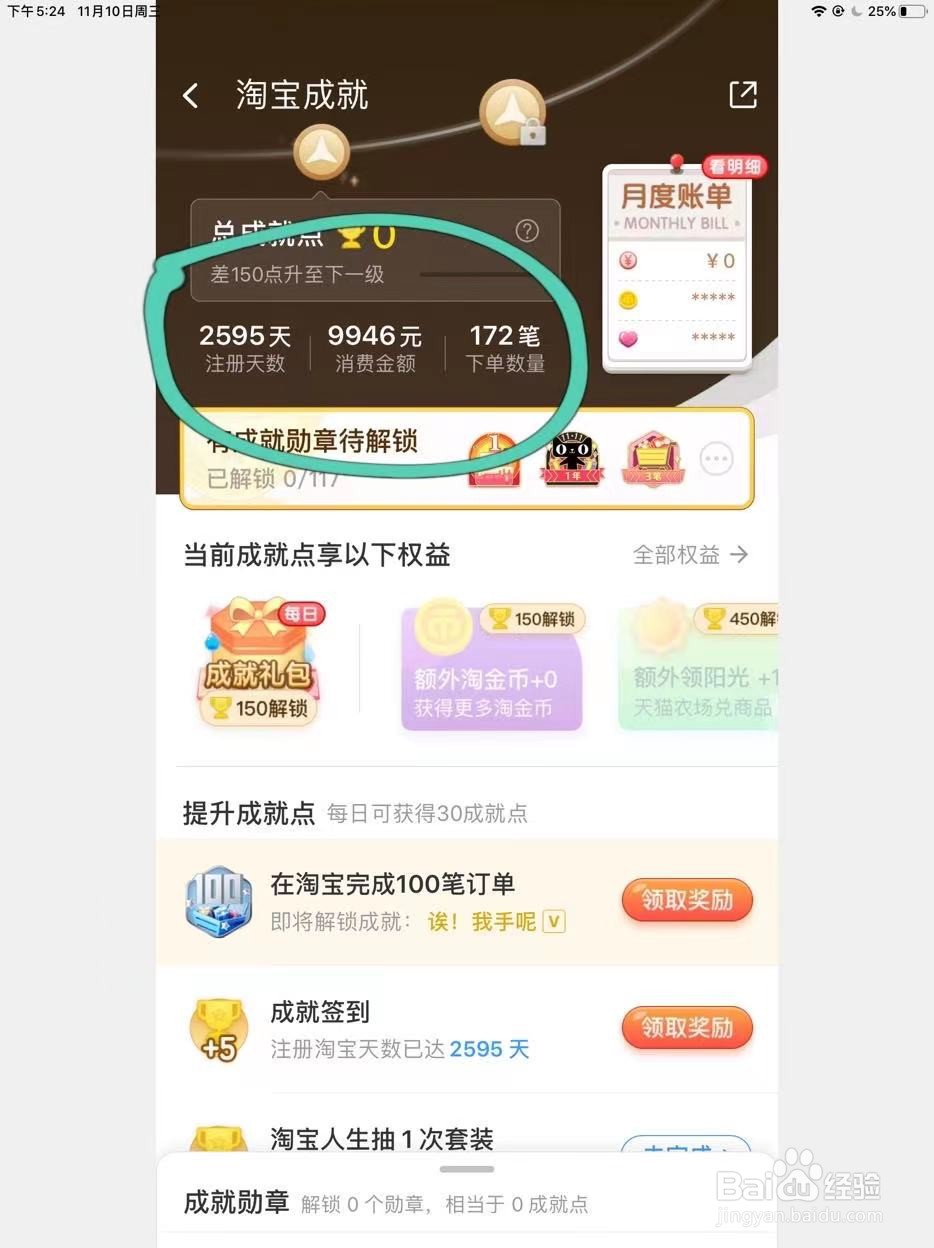
Task: Open the question mark help tip
Action: (x=527, y=231)
